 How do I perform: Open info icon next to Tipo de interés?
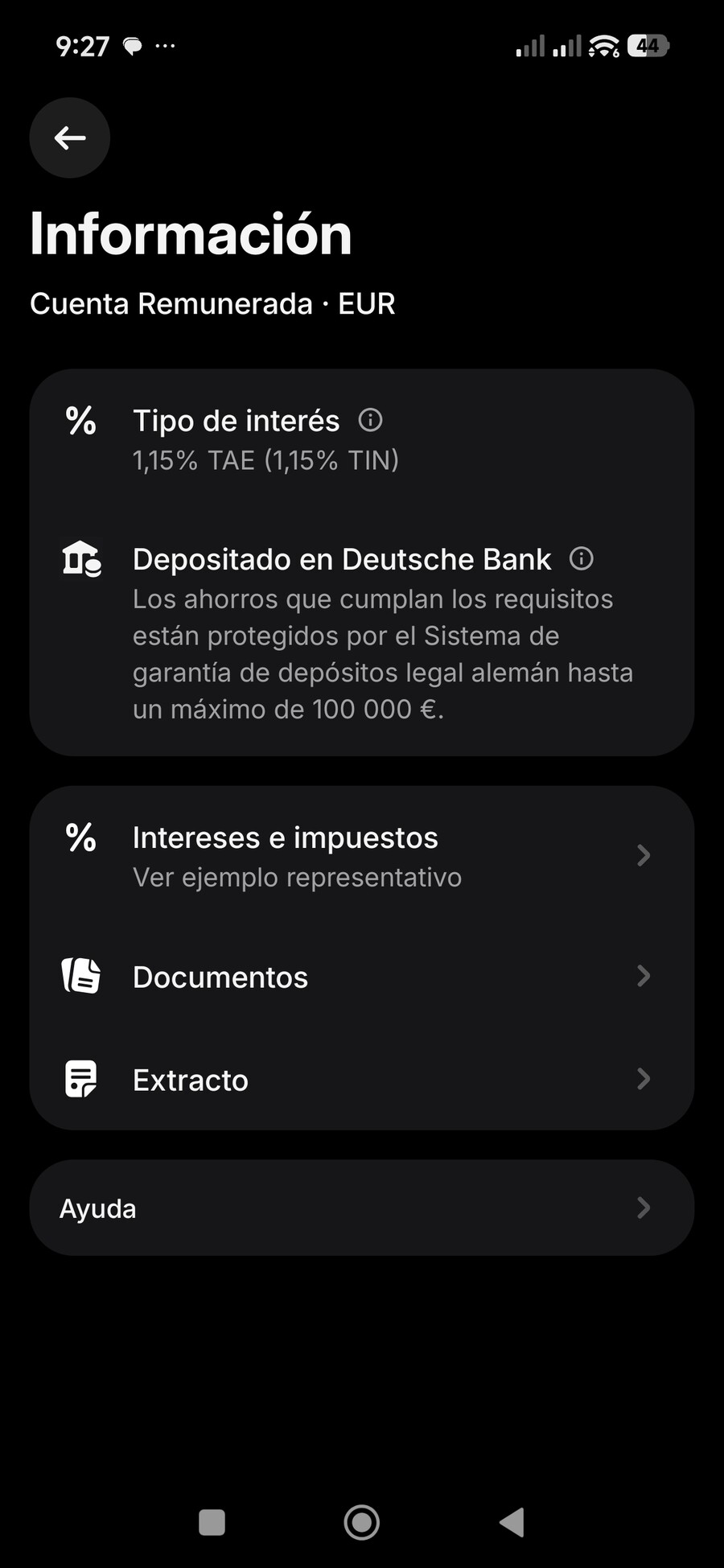[370, 420]
